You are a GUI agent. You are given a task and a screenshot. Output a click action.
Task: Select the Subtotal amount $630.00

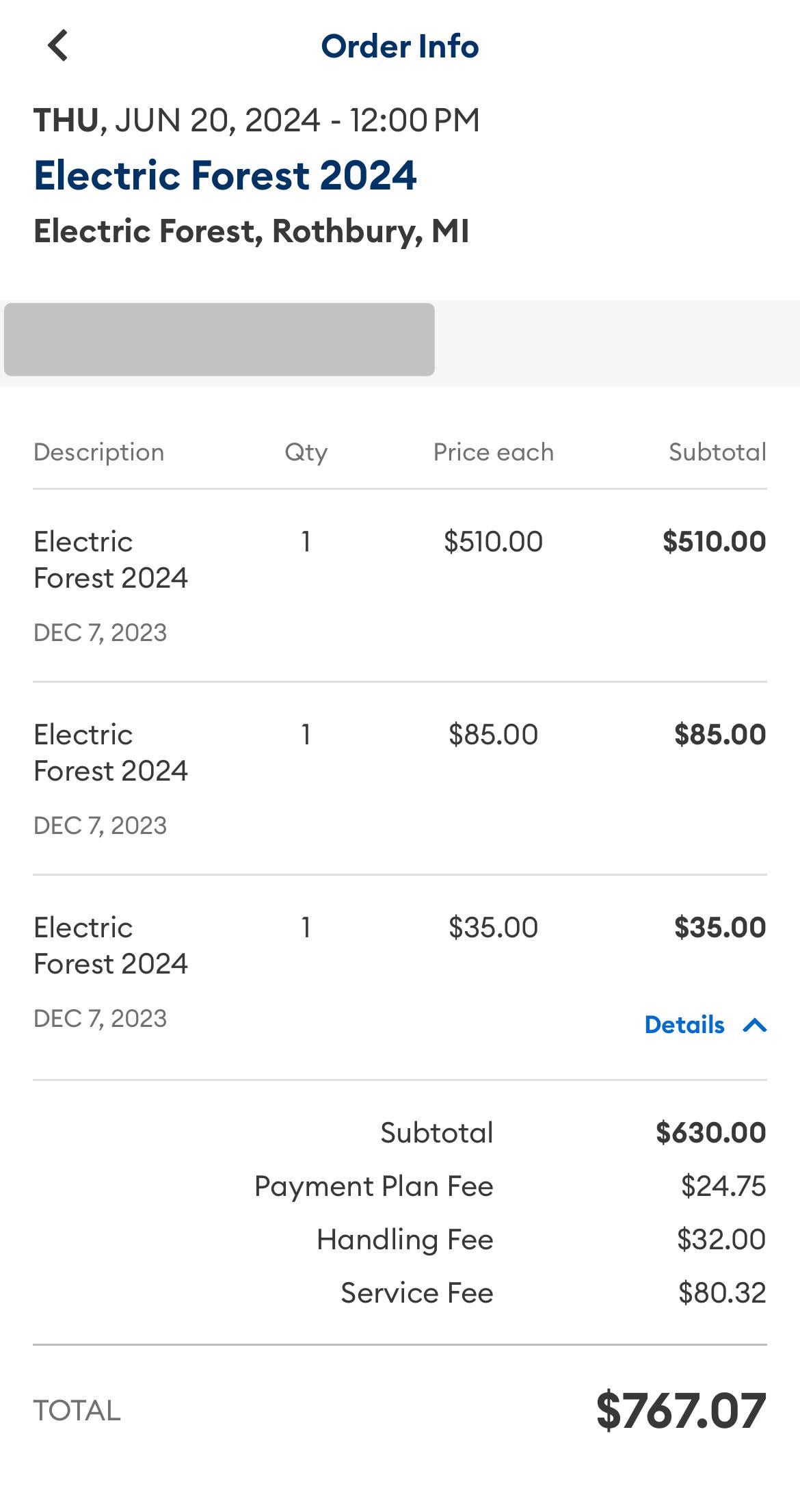point(711,1132)
